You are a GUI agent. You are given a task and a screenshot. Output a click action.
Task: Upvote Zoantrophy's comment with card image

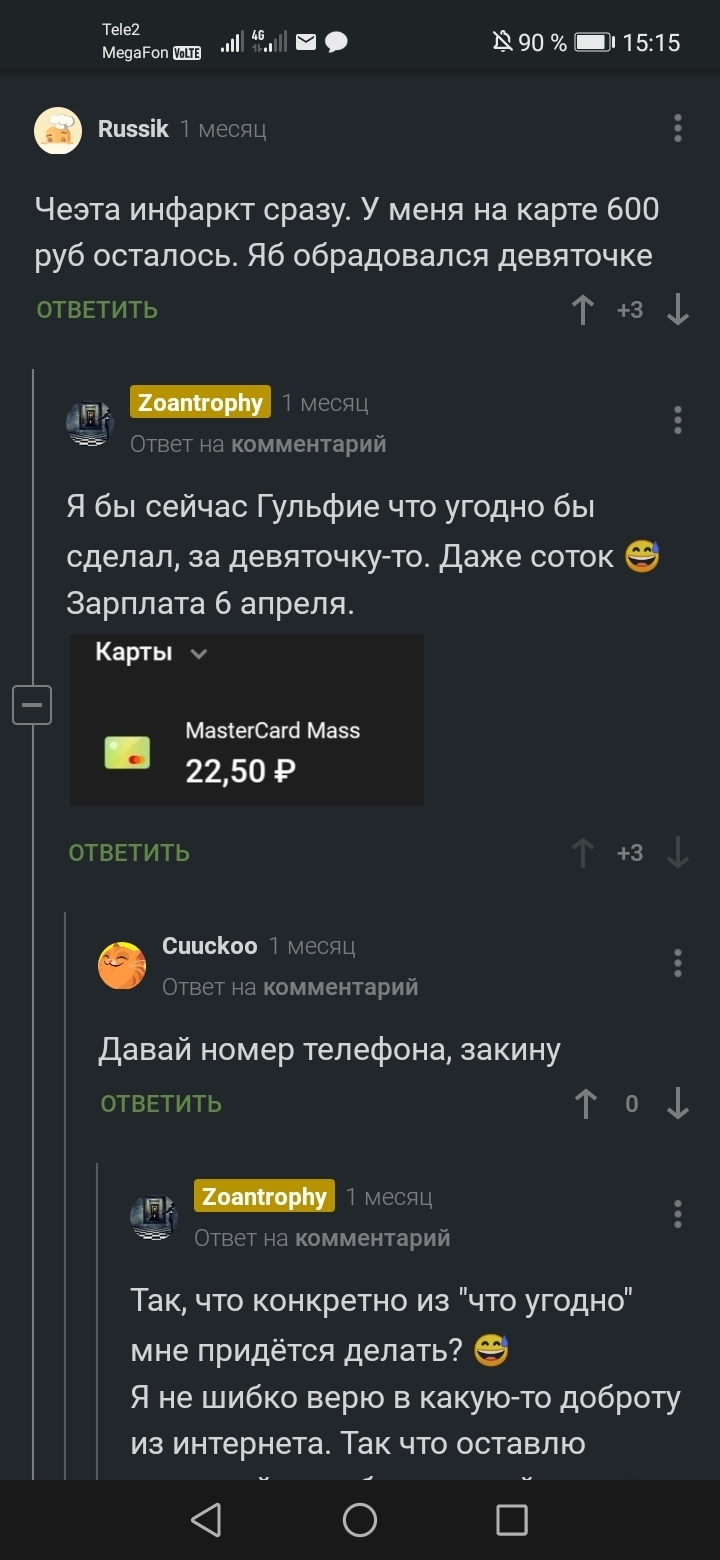582,853
